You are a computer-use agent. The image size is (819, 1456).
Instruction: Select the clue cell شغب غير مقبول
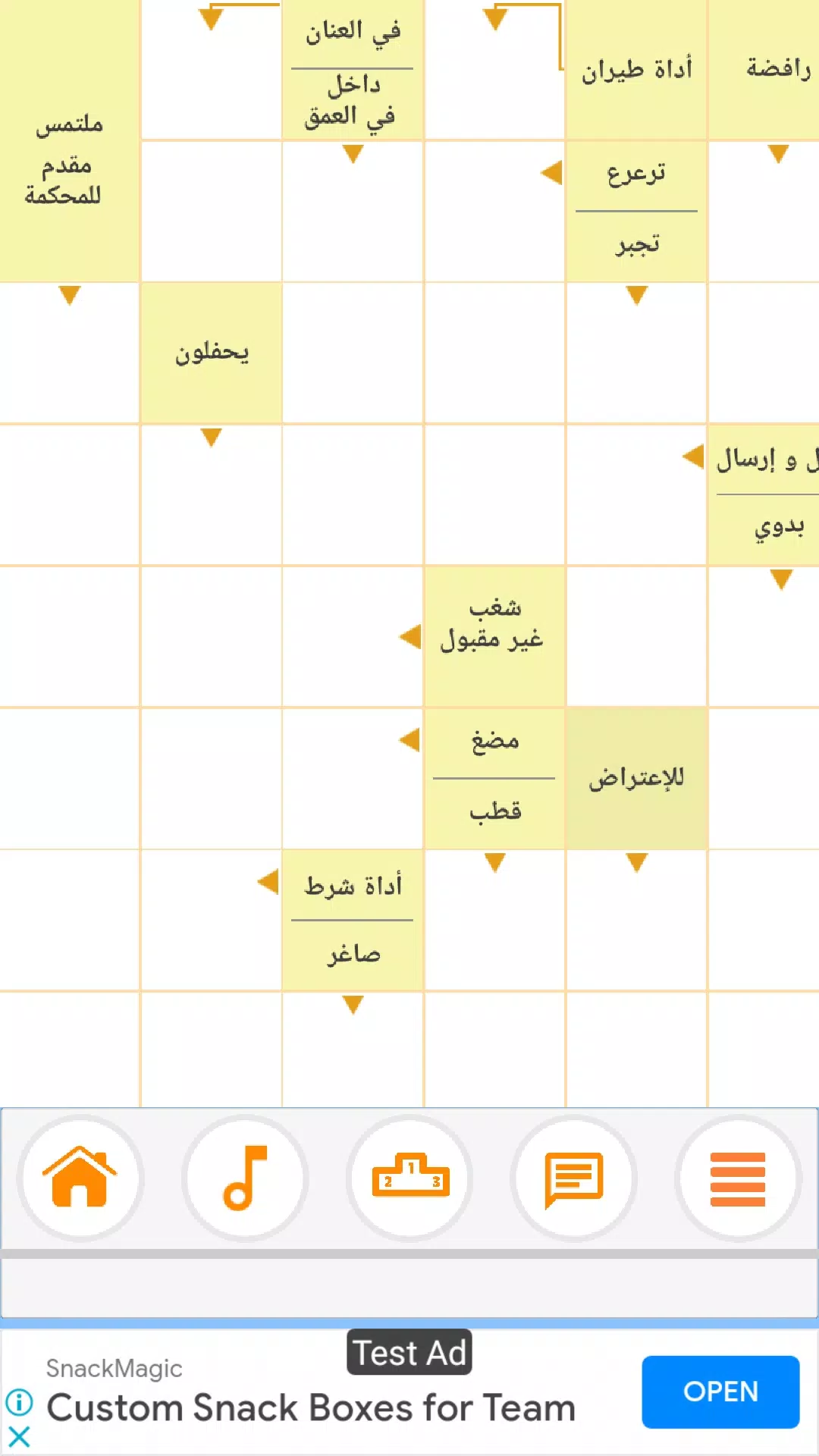point(495,636)
